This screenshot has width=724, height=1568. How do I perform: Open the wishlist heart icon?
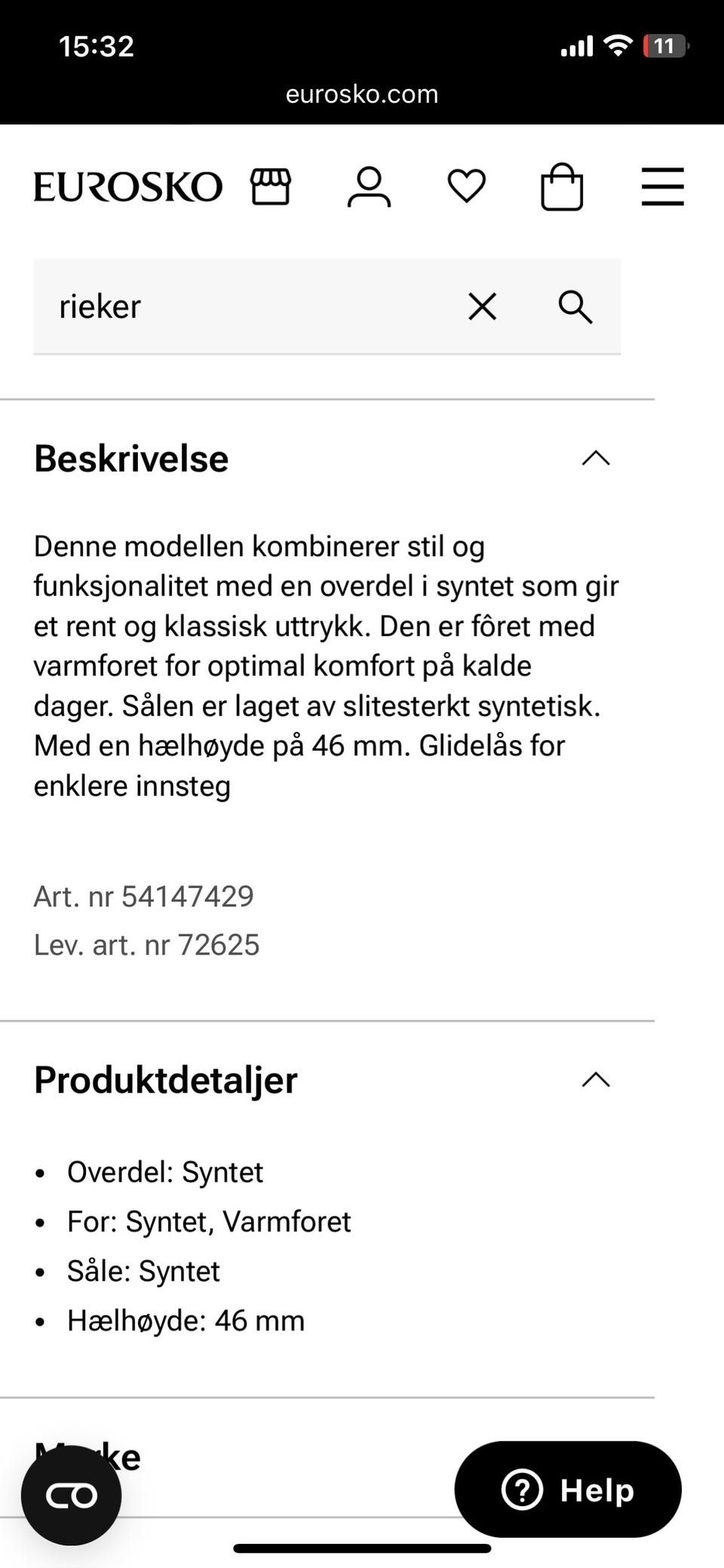[x=467, y=186]
